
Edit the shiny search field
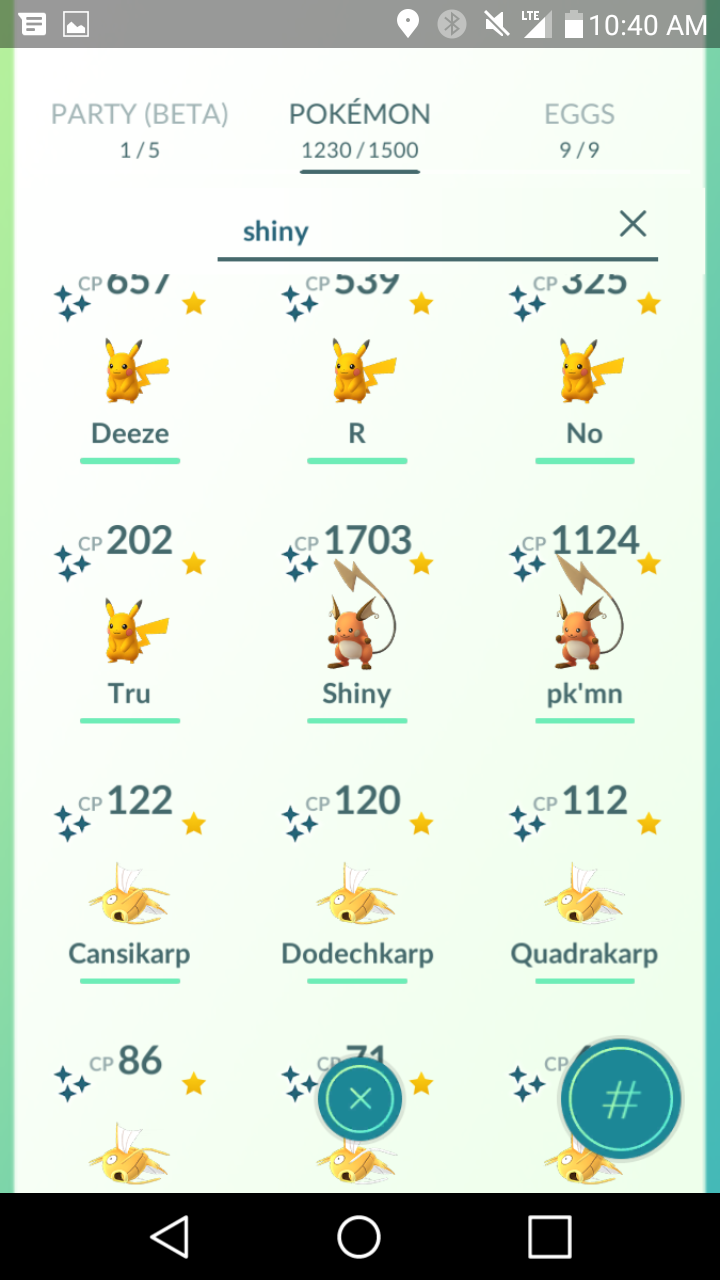pyautogui.click(x=420, y=232)
